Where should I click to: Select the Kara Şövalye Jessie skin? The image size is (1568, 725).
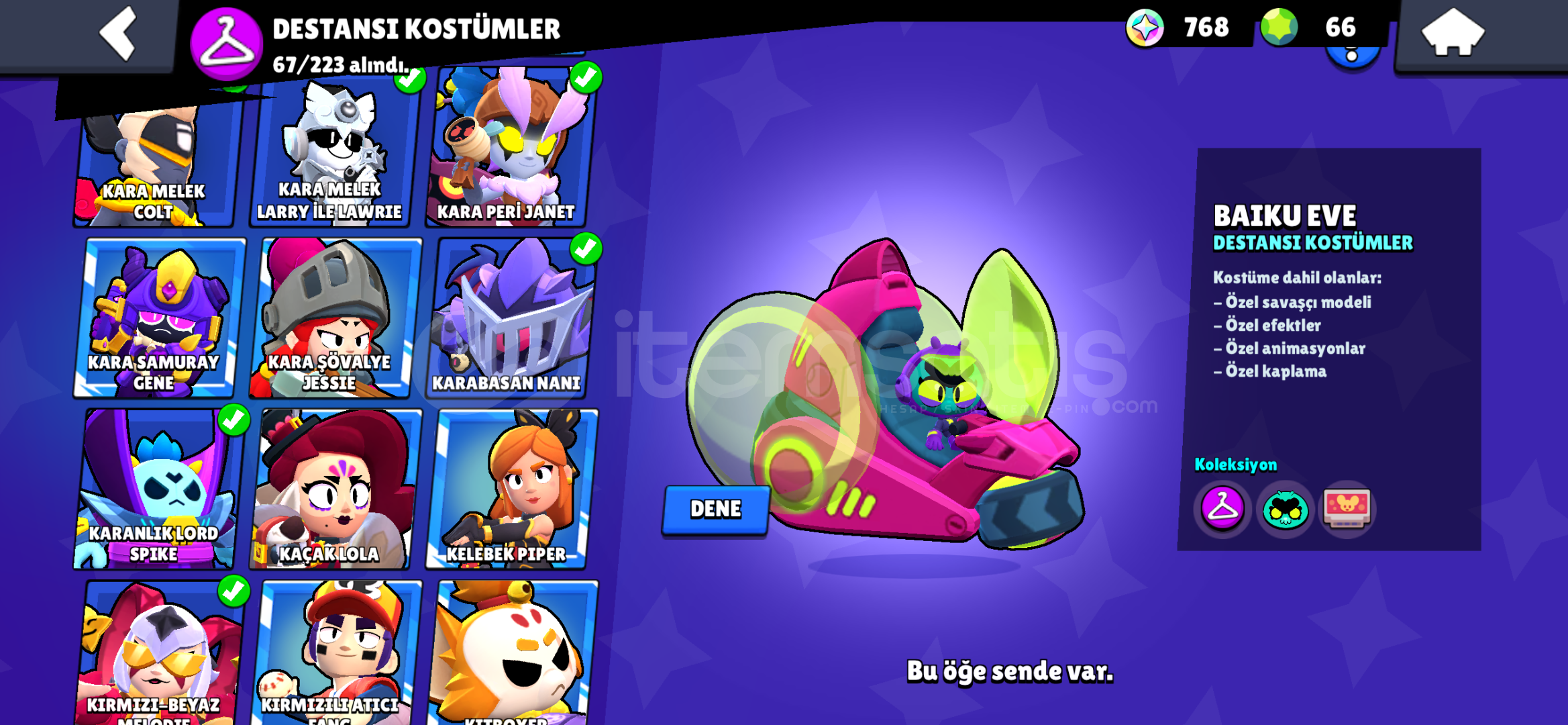[333, 319]
